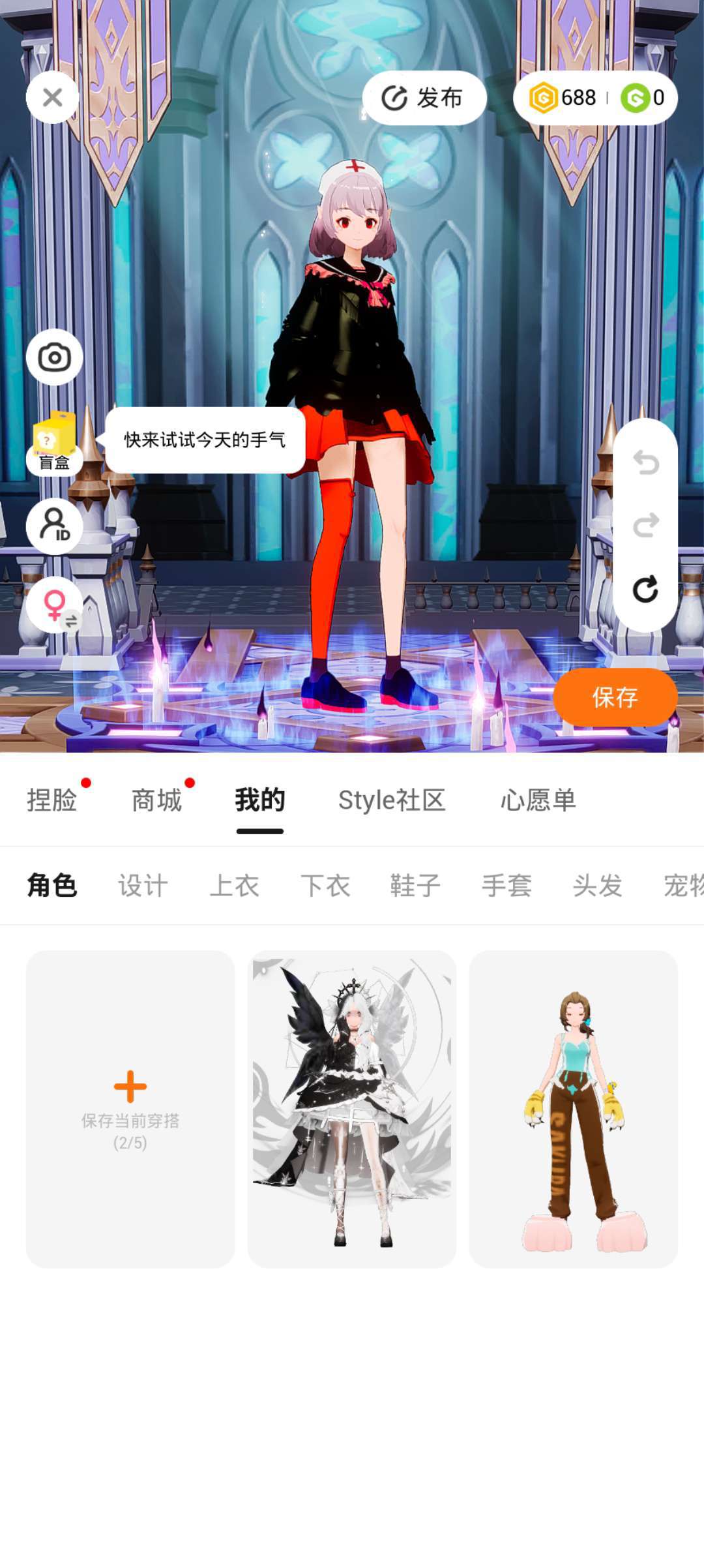Select the 设计 category
Viewport: 704px width, 1568px height.
click(x=143, y=886)
